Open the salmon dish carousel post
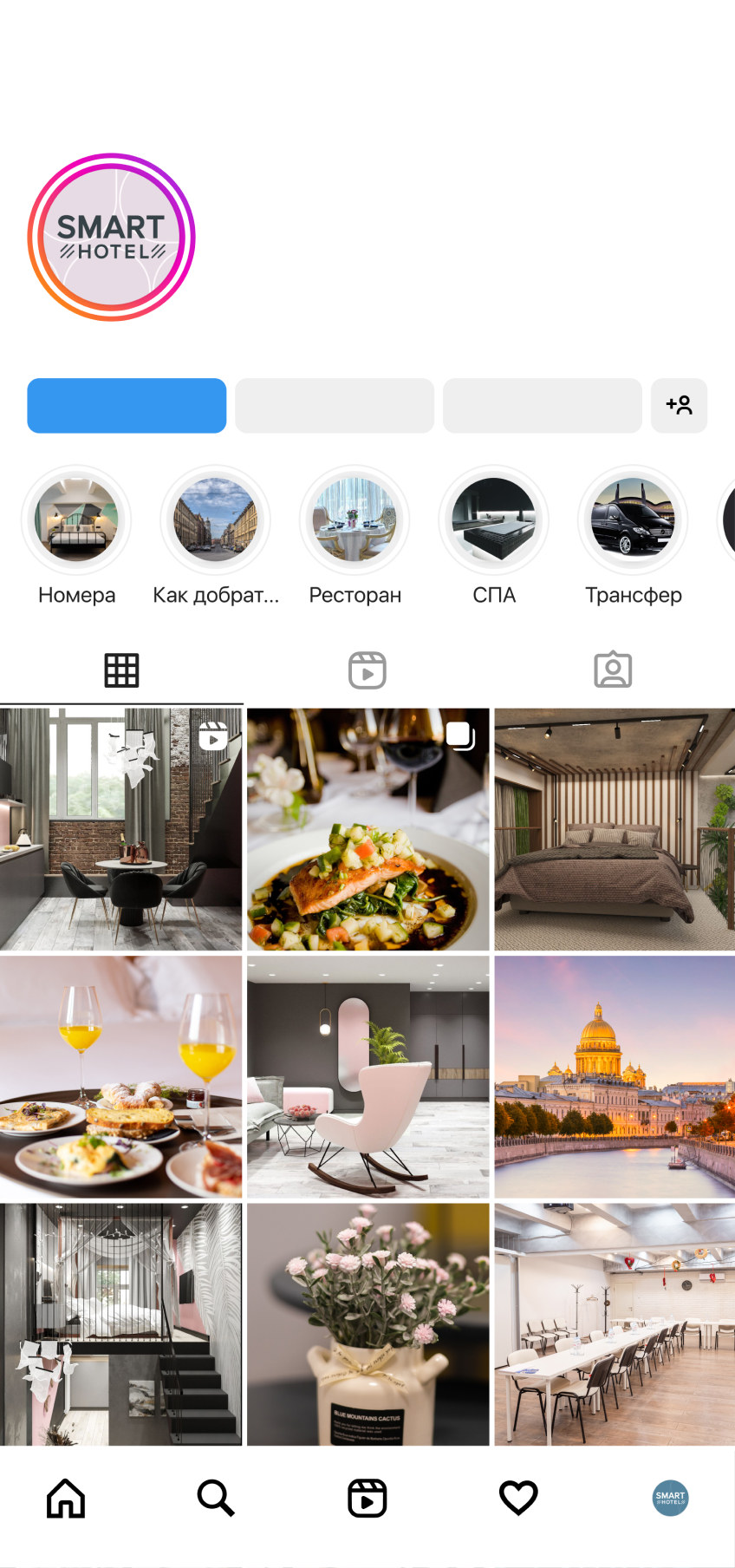 [367, 829]
